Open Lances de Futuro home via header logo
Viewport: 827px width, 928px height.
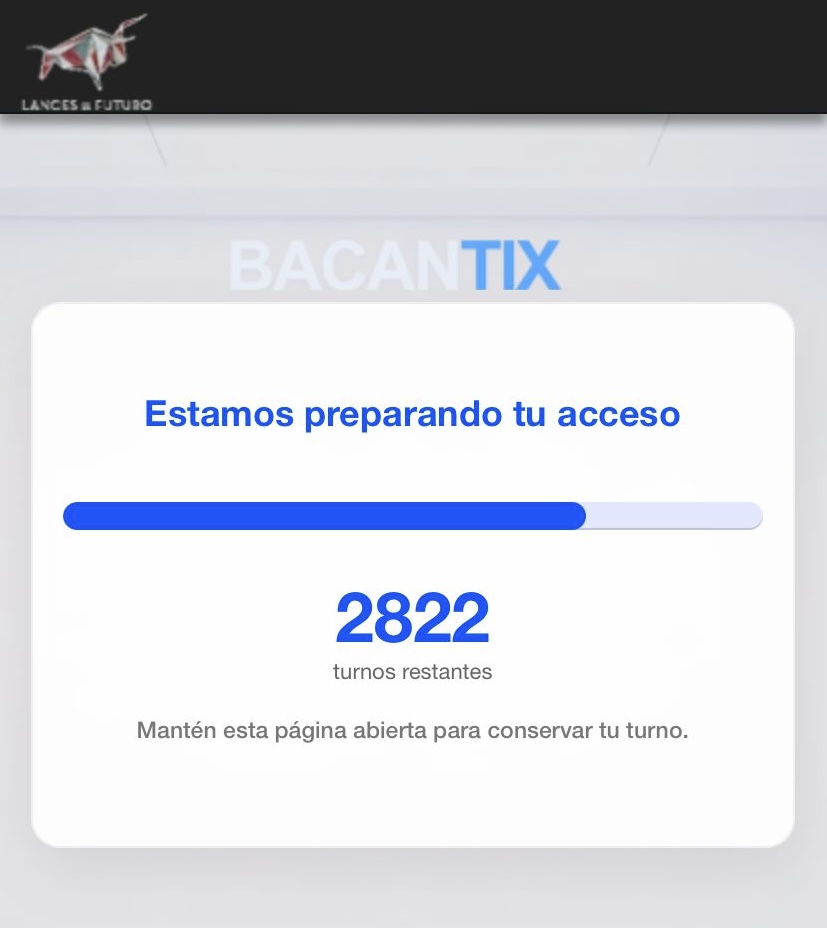click(x=87, y=62)
